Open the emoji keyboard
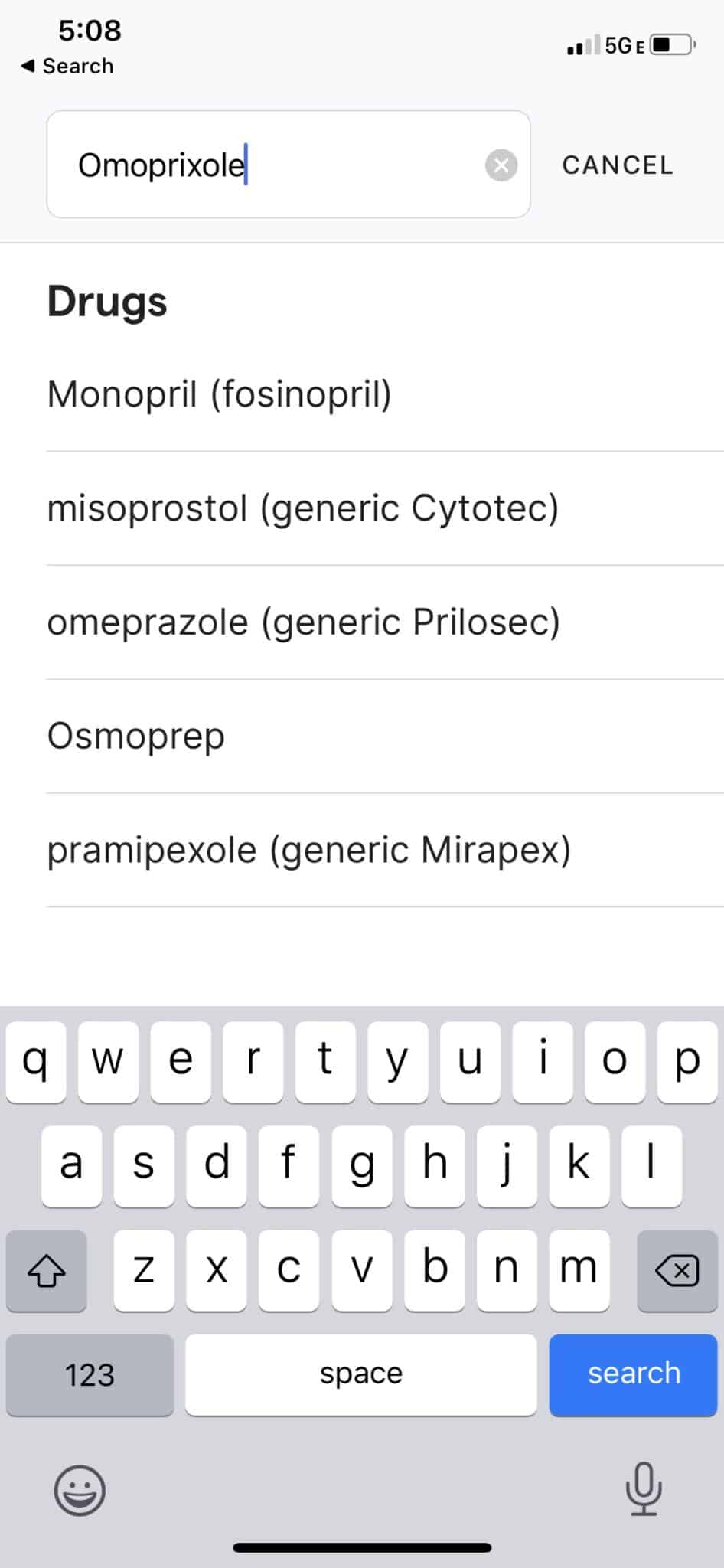 [x=80, y=1490]
